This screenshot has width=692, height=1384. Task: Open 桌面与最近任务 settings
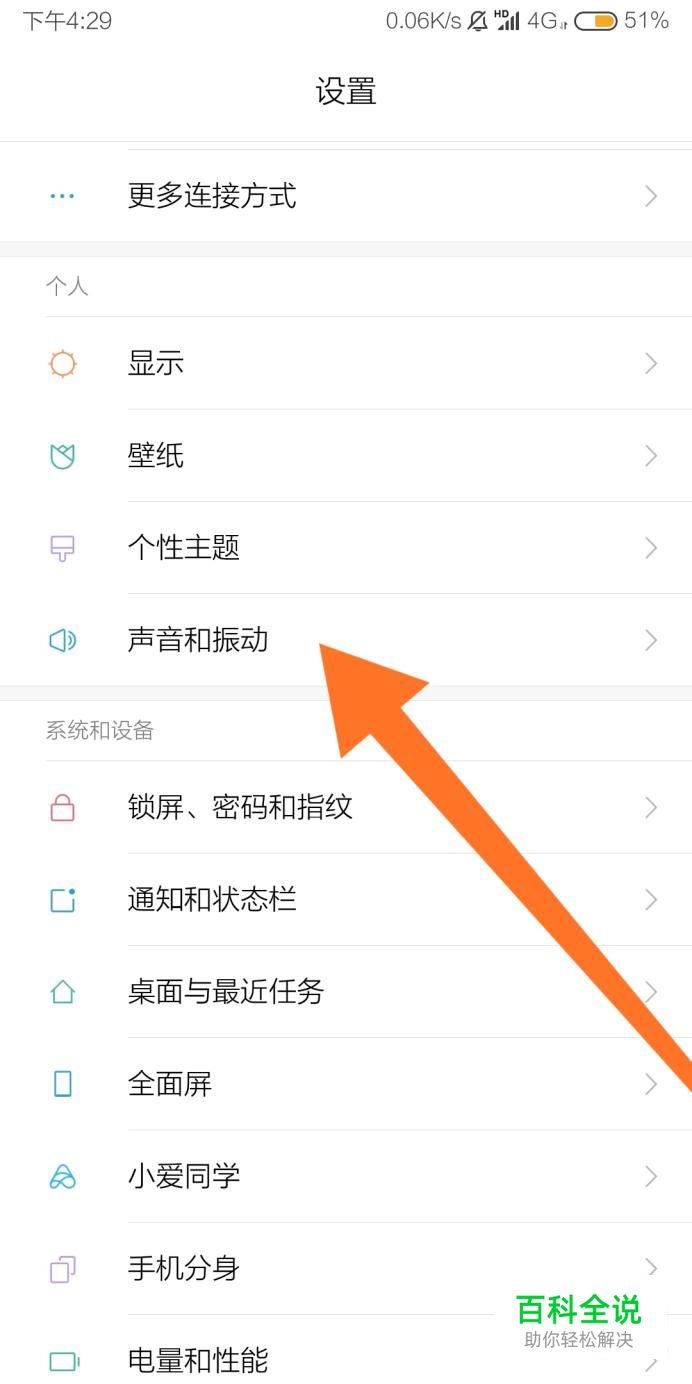pos(226,992)
